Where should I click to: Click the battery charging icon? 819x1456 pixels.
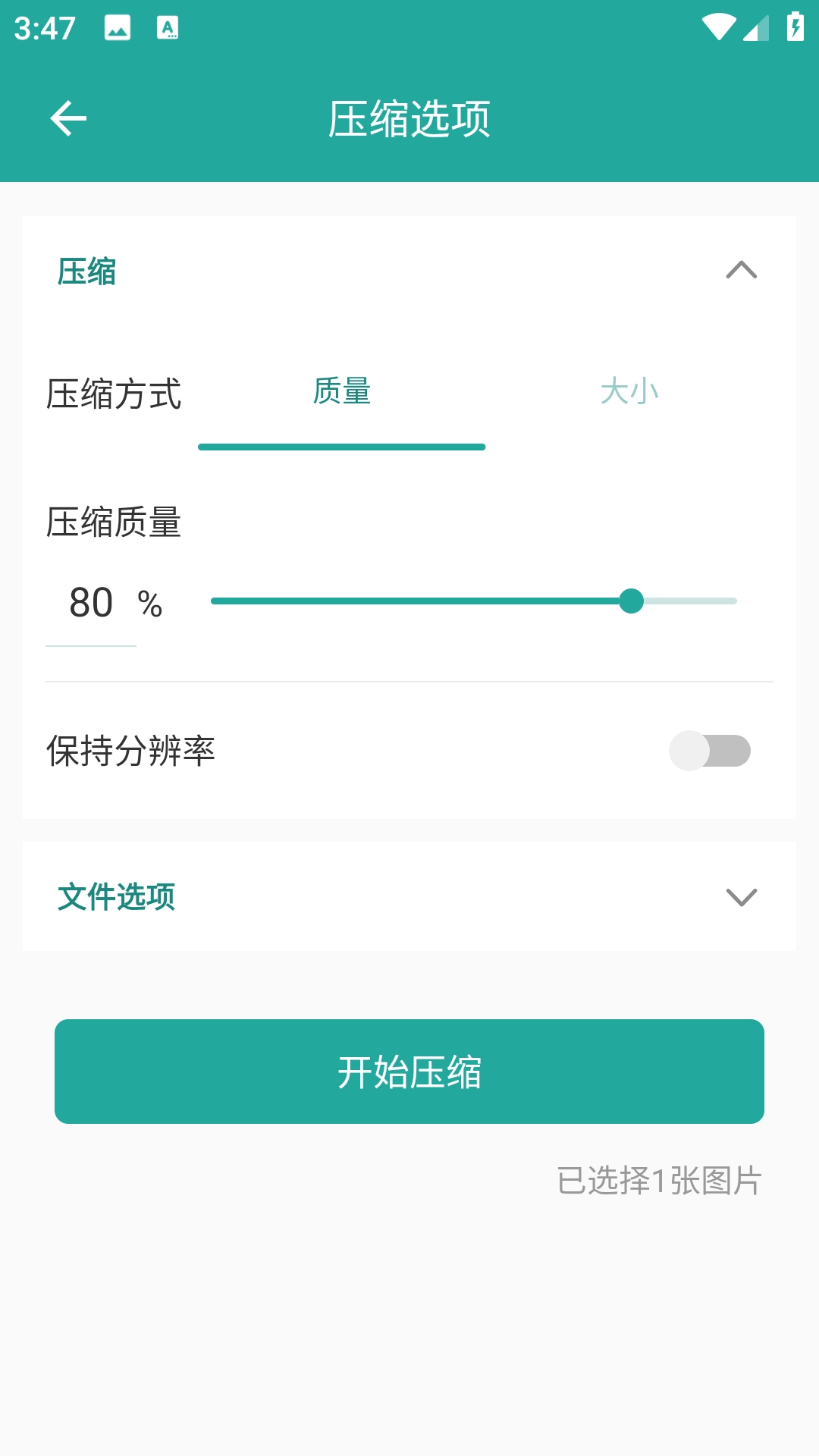(x=794, y=25)
